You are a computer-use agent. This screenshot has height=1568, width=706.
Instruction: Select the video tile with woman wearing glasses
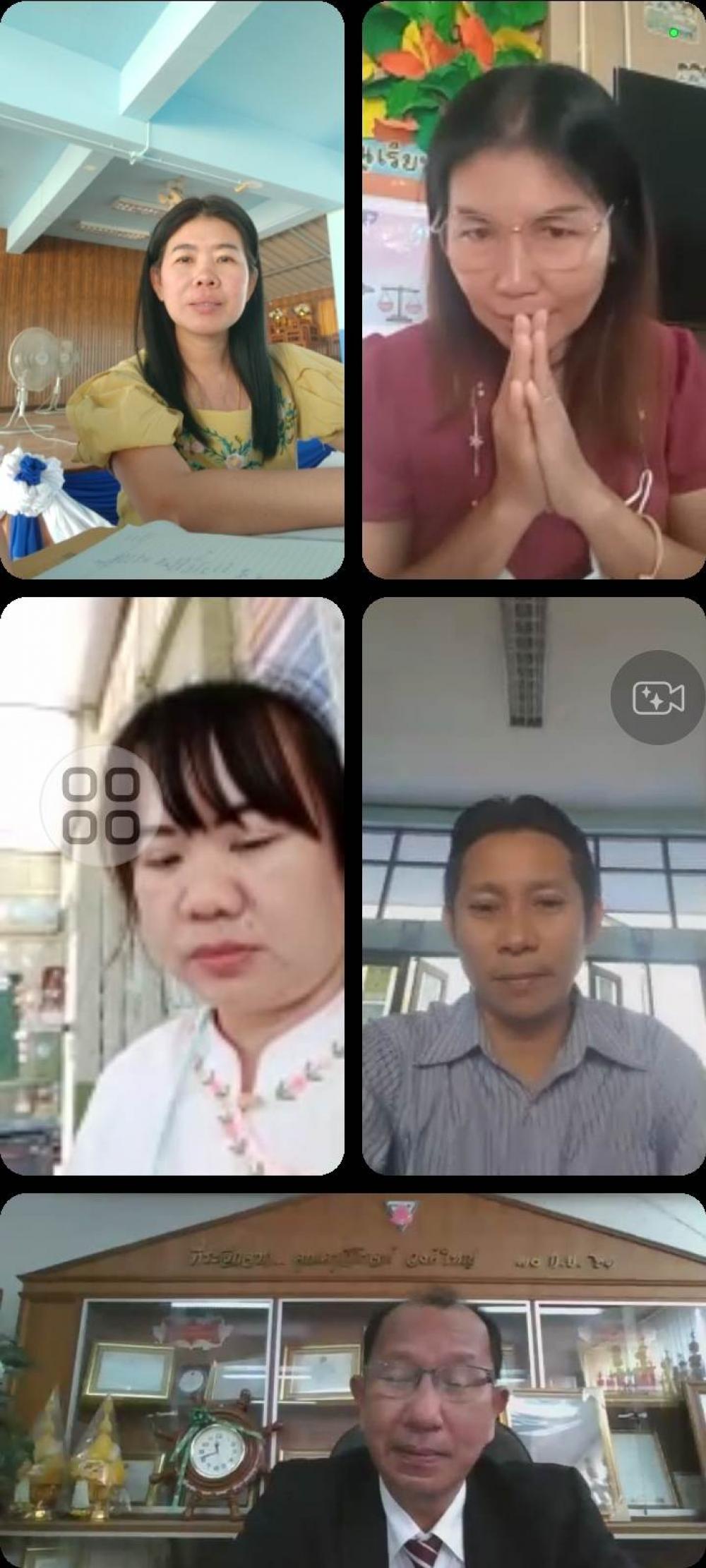click(534, 289)
